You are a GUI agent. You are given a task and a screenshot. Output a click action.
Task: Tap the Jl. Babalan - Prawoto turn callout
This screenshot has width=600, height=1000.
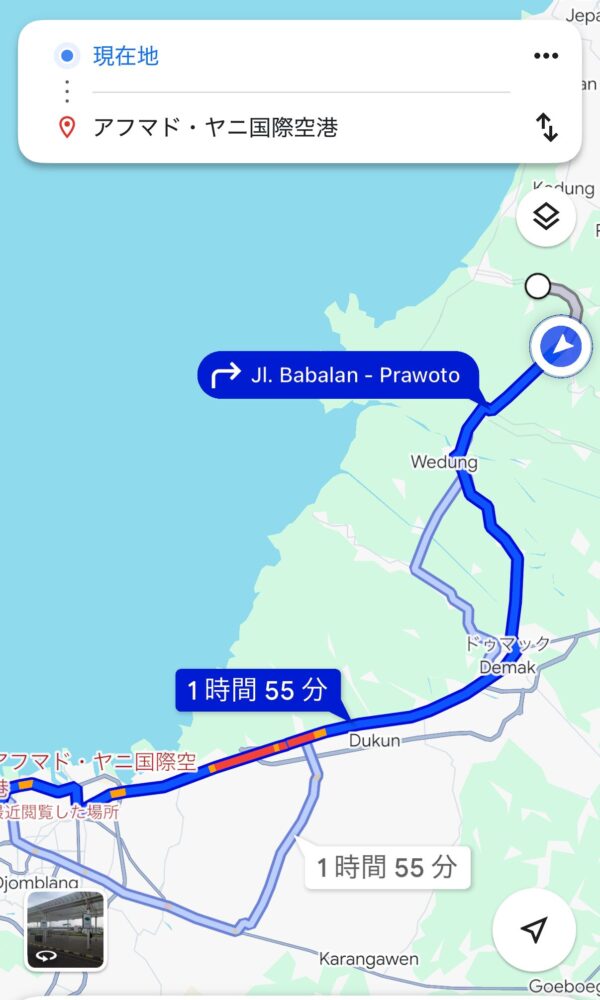click(338, 375)
